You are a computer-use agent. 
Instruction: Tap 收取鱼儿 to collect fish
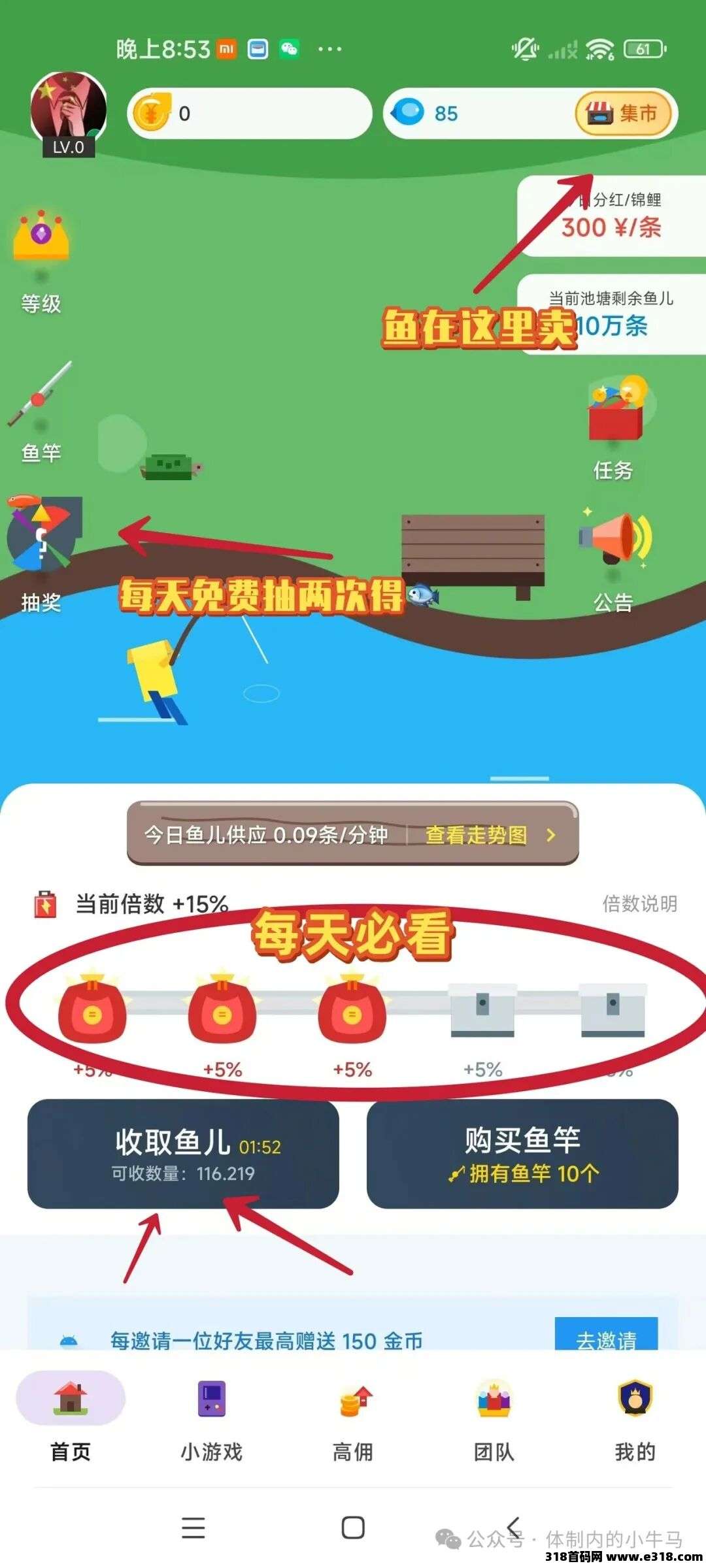183,1154
